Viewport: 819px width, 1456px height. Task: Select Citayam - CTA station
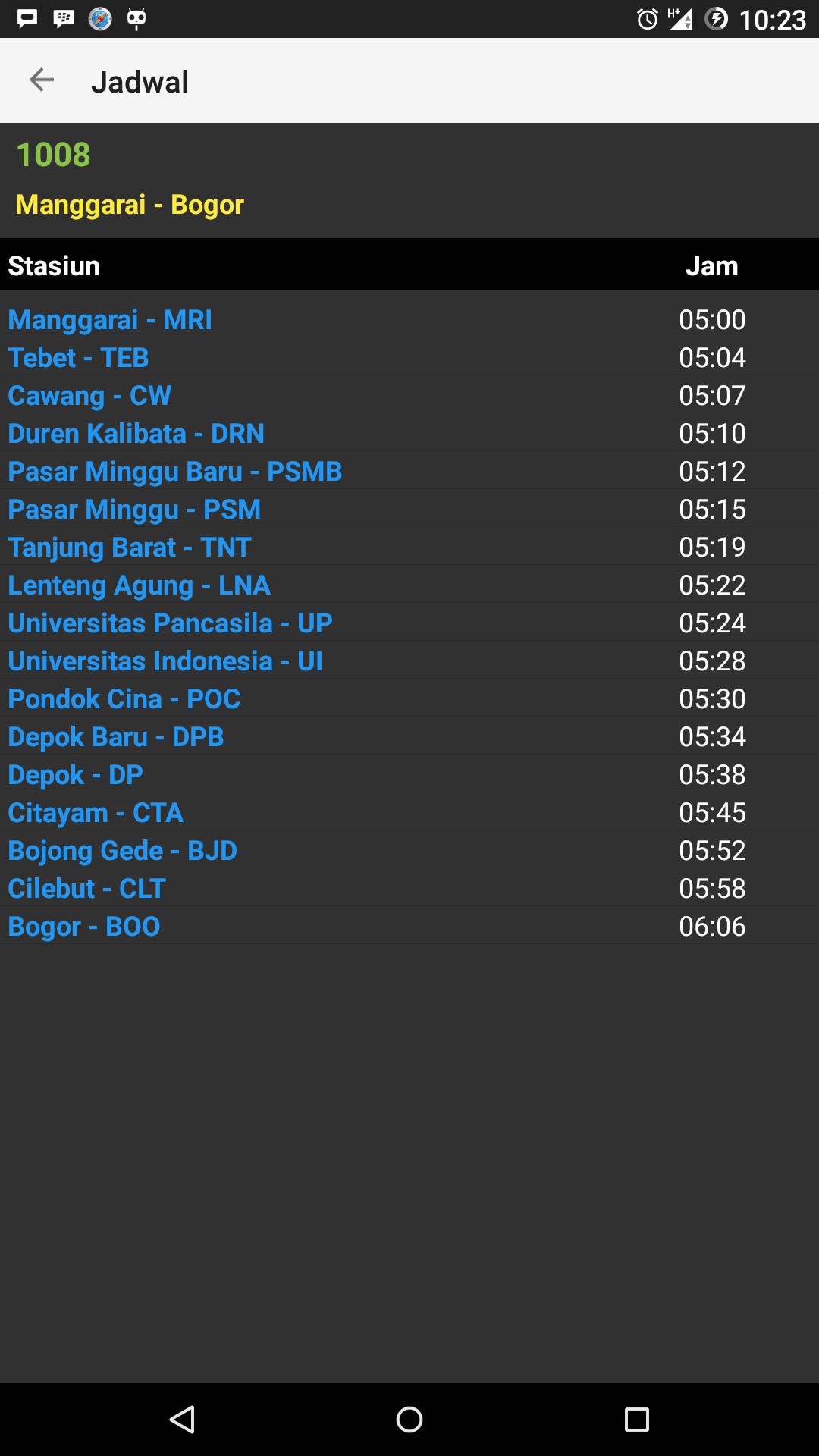coord(96,812)
